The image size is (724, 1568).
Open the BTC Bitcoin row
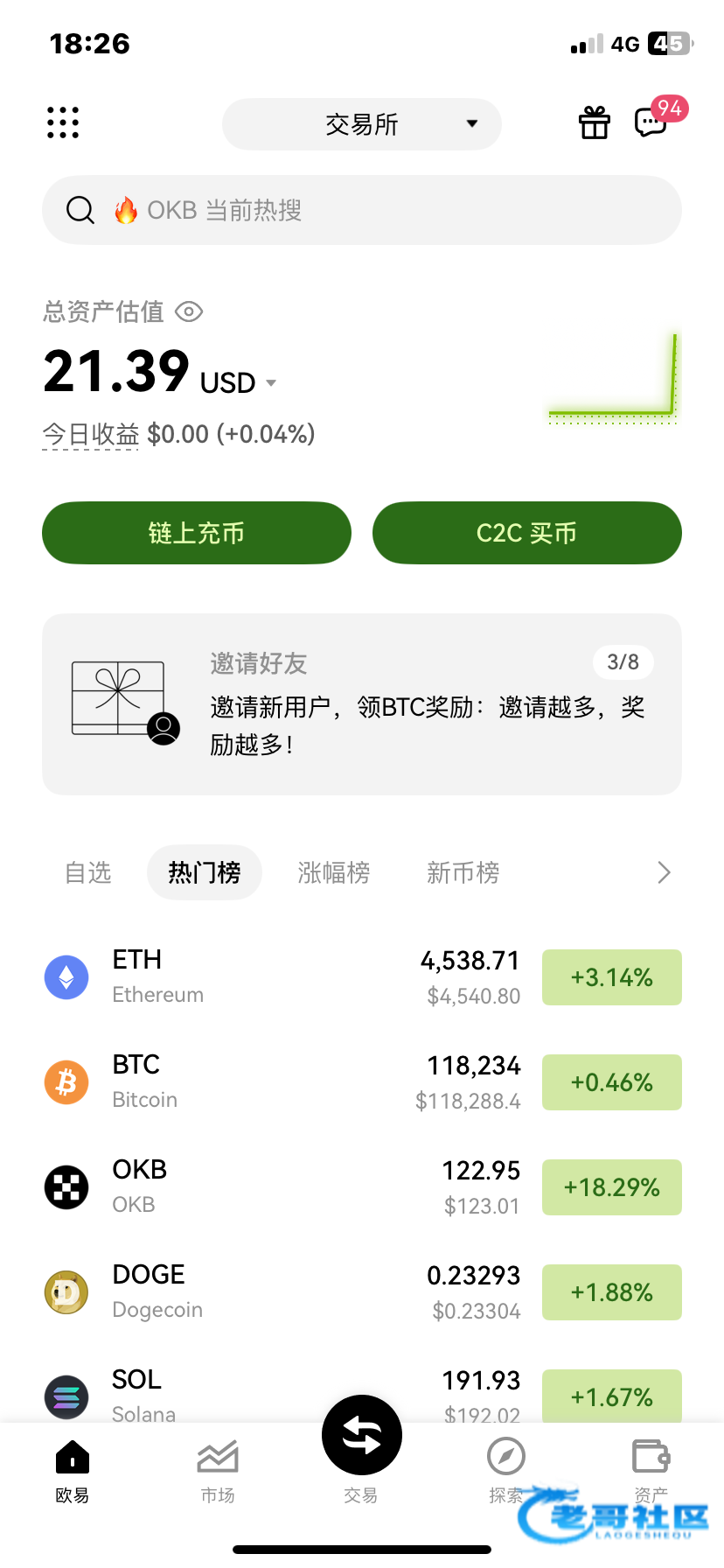coord(362,1082)
